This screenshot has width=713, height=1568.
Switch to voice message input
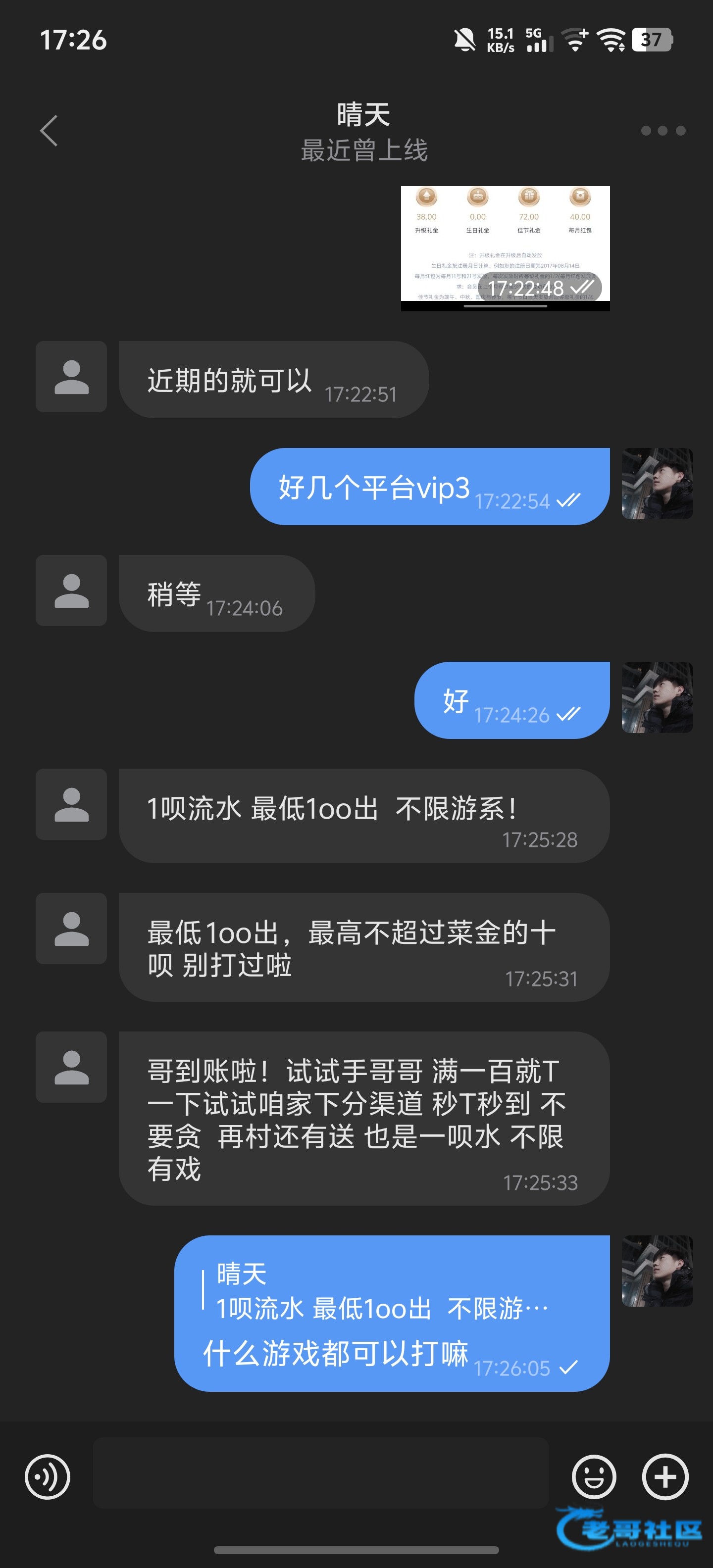coord(48,1477)
